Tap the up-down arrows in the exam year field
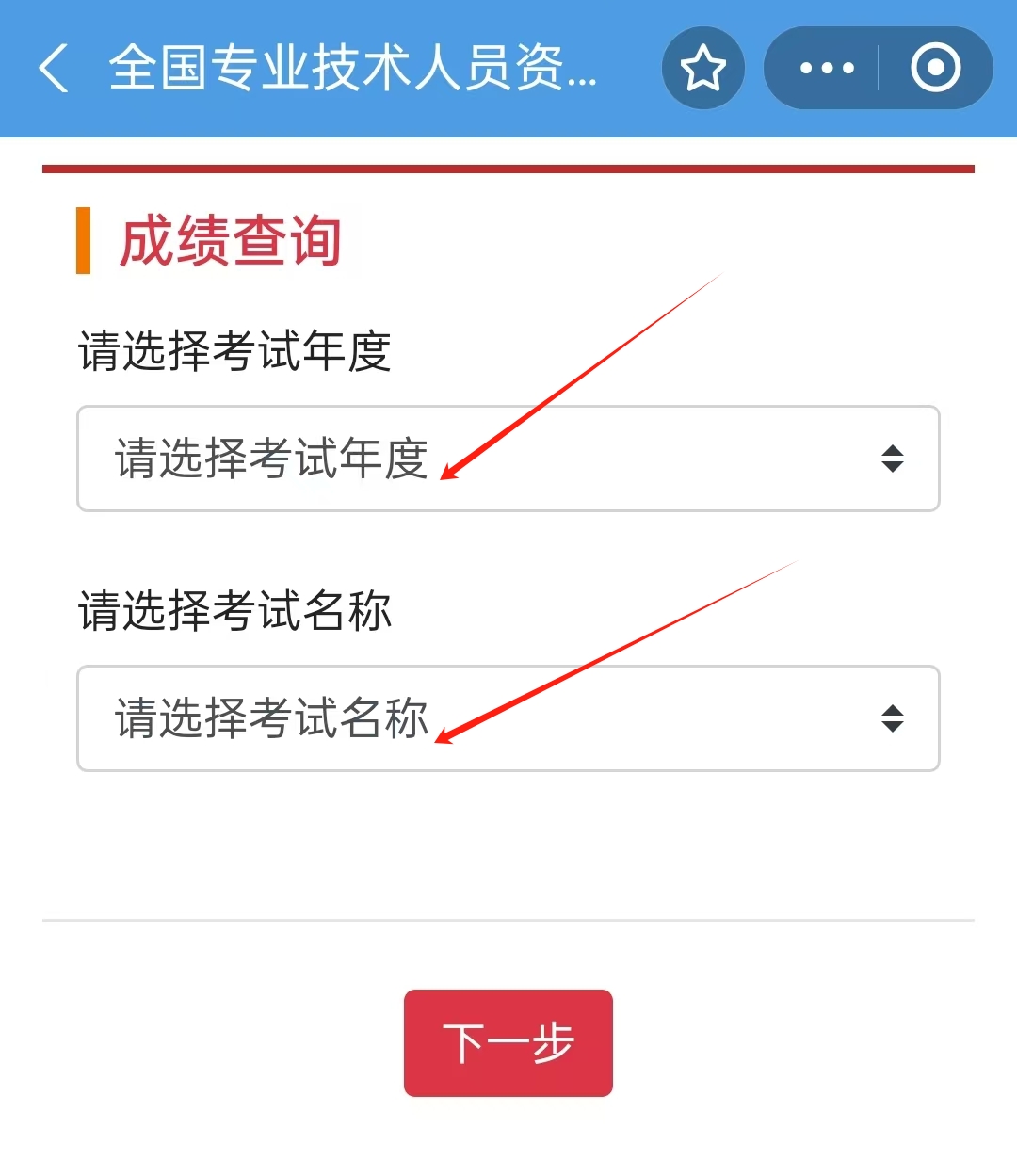 891,459
